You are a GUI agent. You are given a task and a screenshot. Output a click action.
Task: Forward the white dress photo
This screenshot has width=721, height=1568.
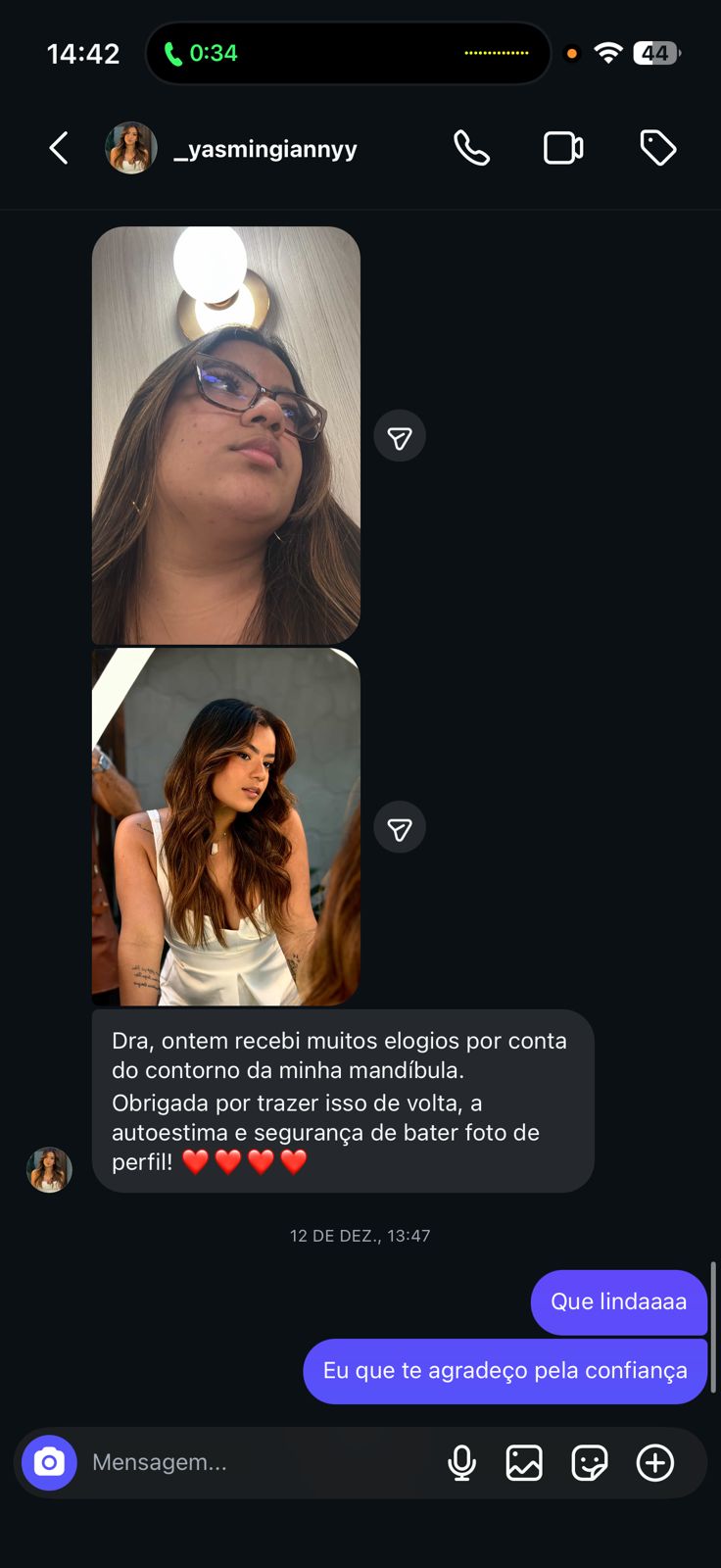(400, 829)
